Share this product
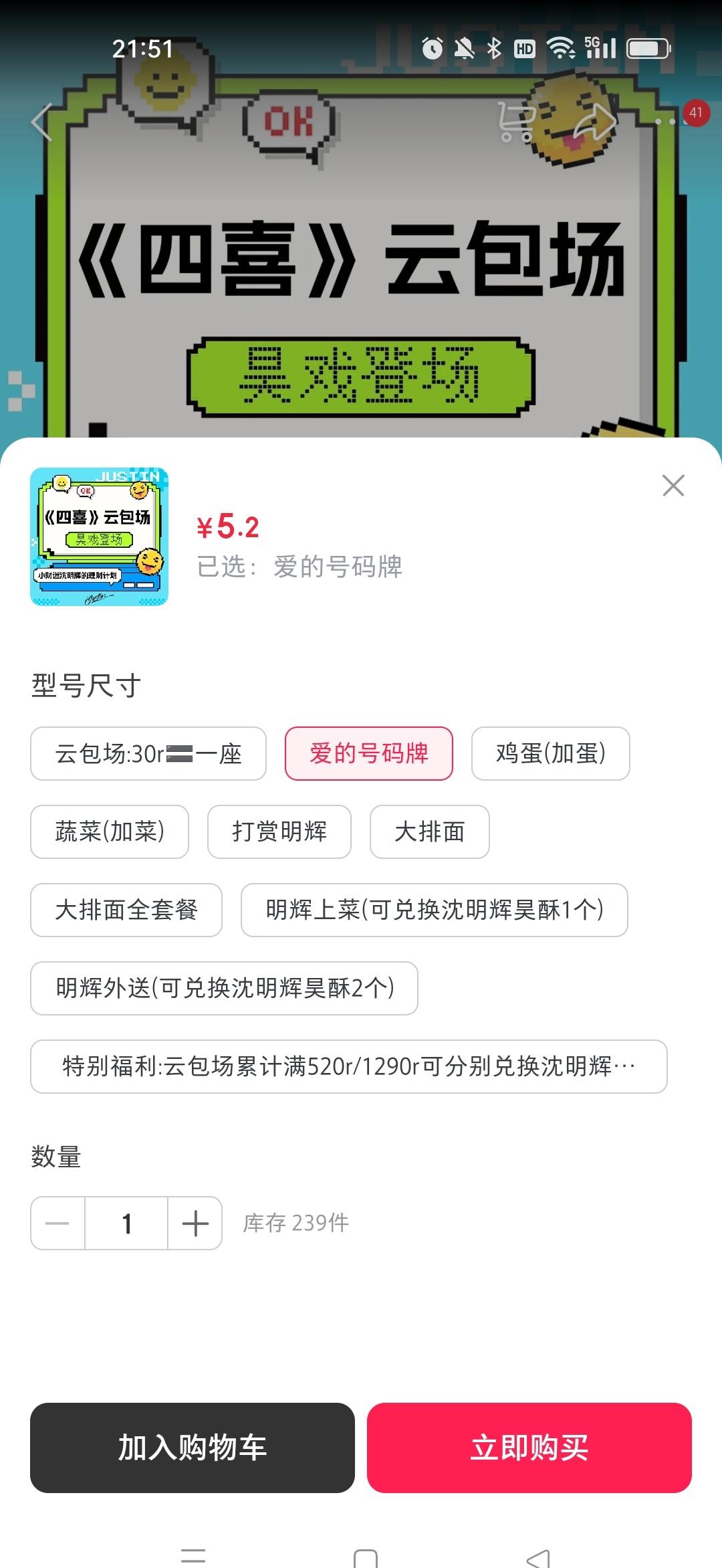This screenshot has height=1568, width=722. (x=594, y=122)
